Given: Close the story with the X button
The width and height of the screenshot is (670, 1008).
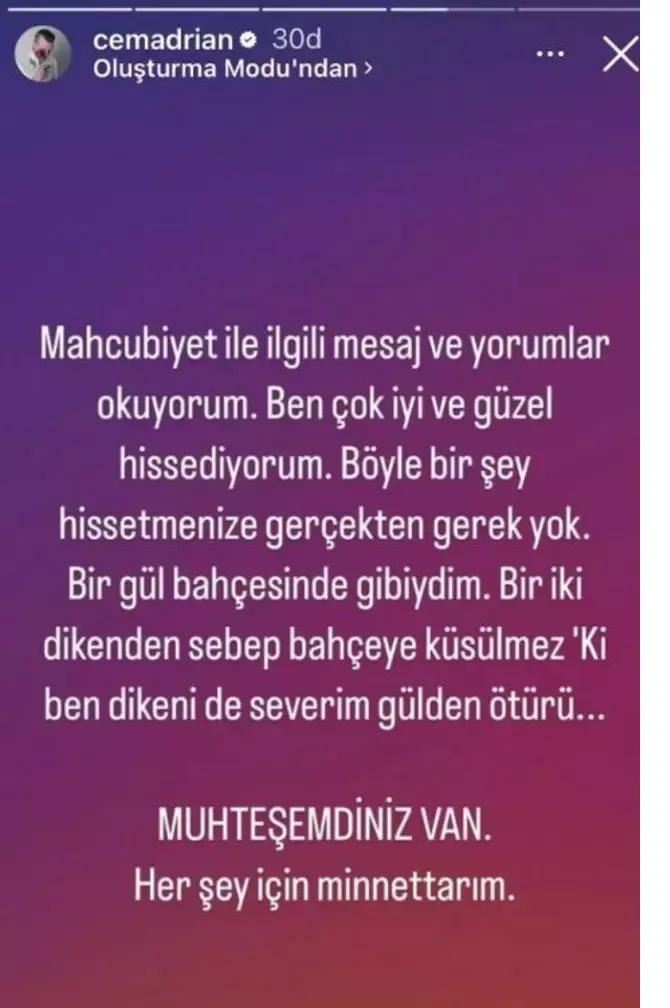Looking at the screenshot, I should click(621, 56).
